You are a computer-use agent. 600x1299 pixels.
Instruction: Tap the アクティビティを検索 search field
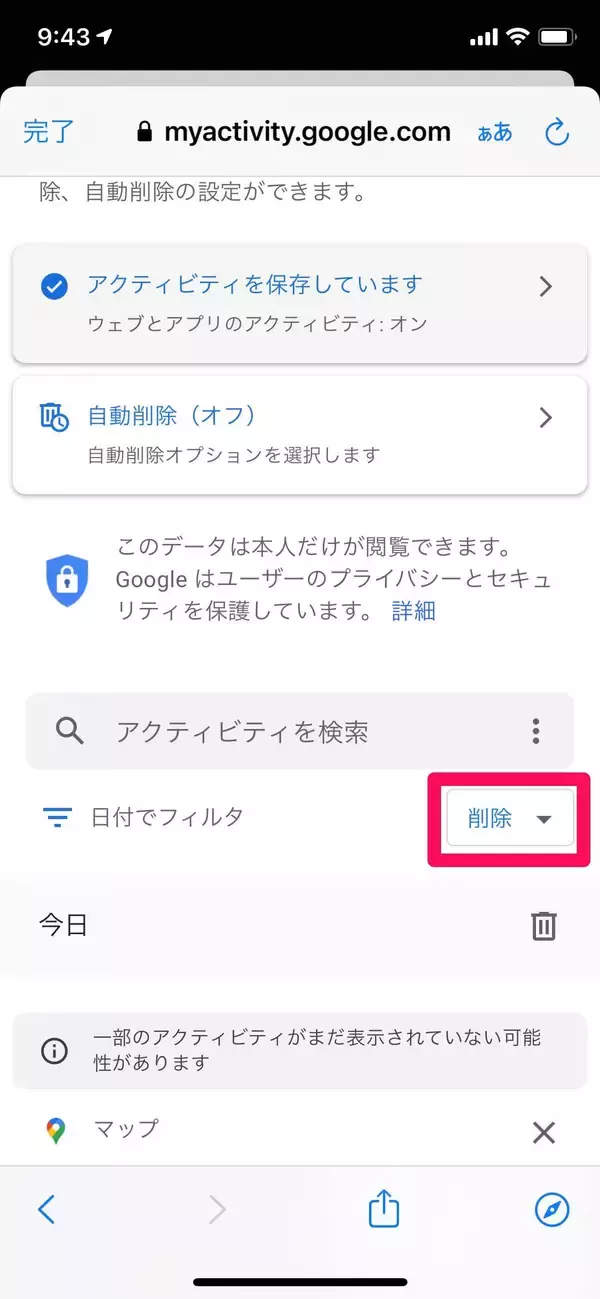coord(280,731)
